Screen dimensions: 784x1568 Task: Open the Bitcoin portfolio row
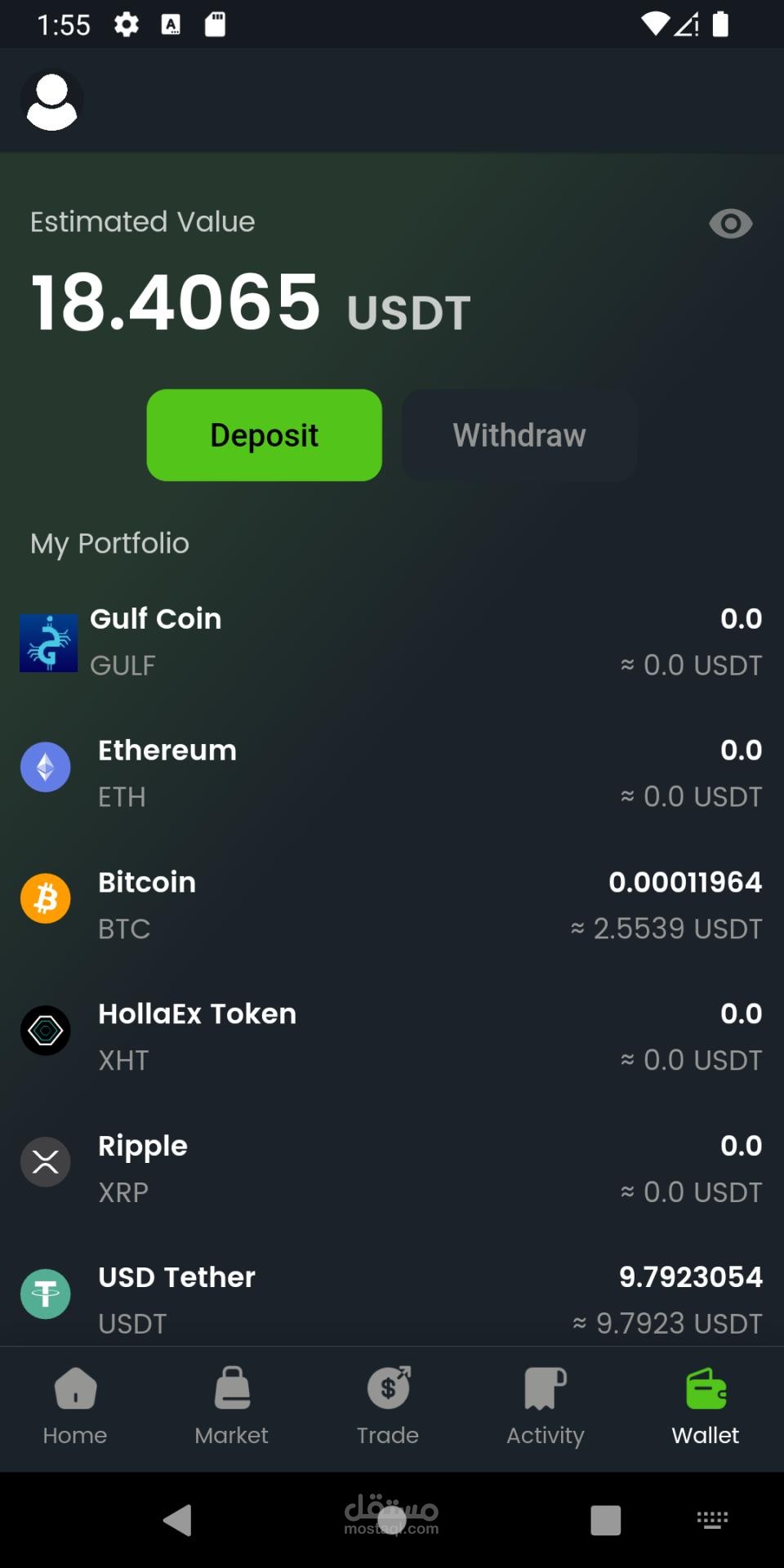[392, 905]
